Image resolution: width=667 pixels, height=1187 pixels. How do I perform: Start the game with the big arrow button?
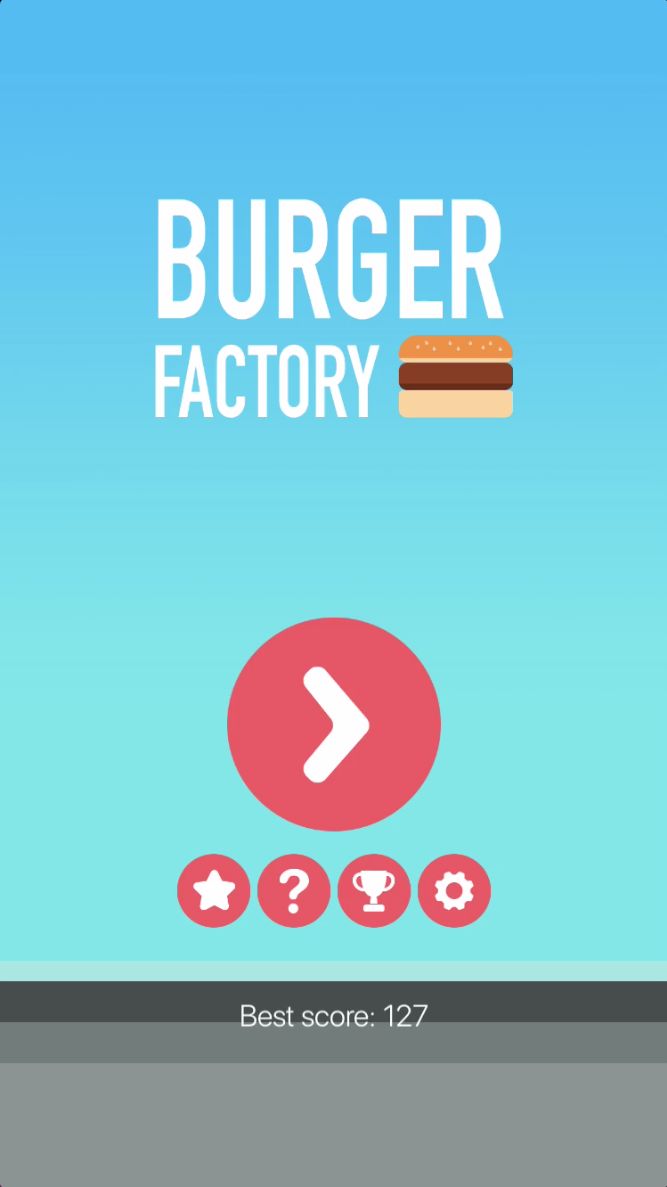[x=334, y=724]
